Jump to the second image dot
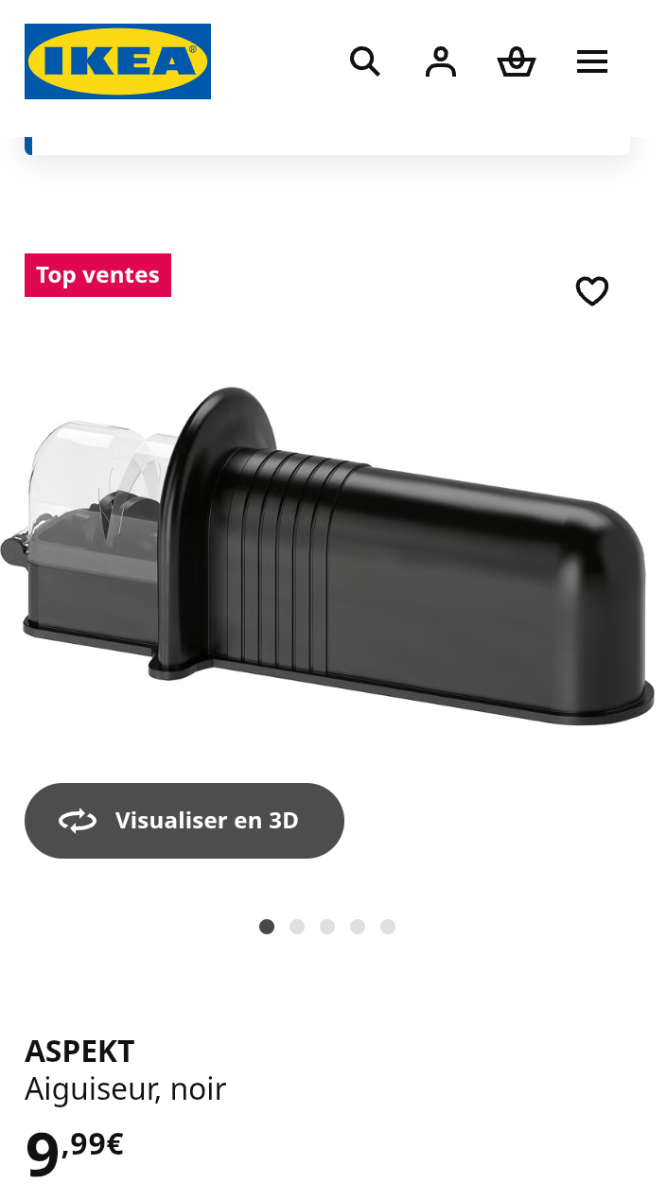The width and height of the screenshot is (667, 1200). pos(297,927)
